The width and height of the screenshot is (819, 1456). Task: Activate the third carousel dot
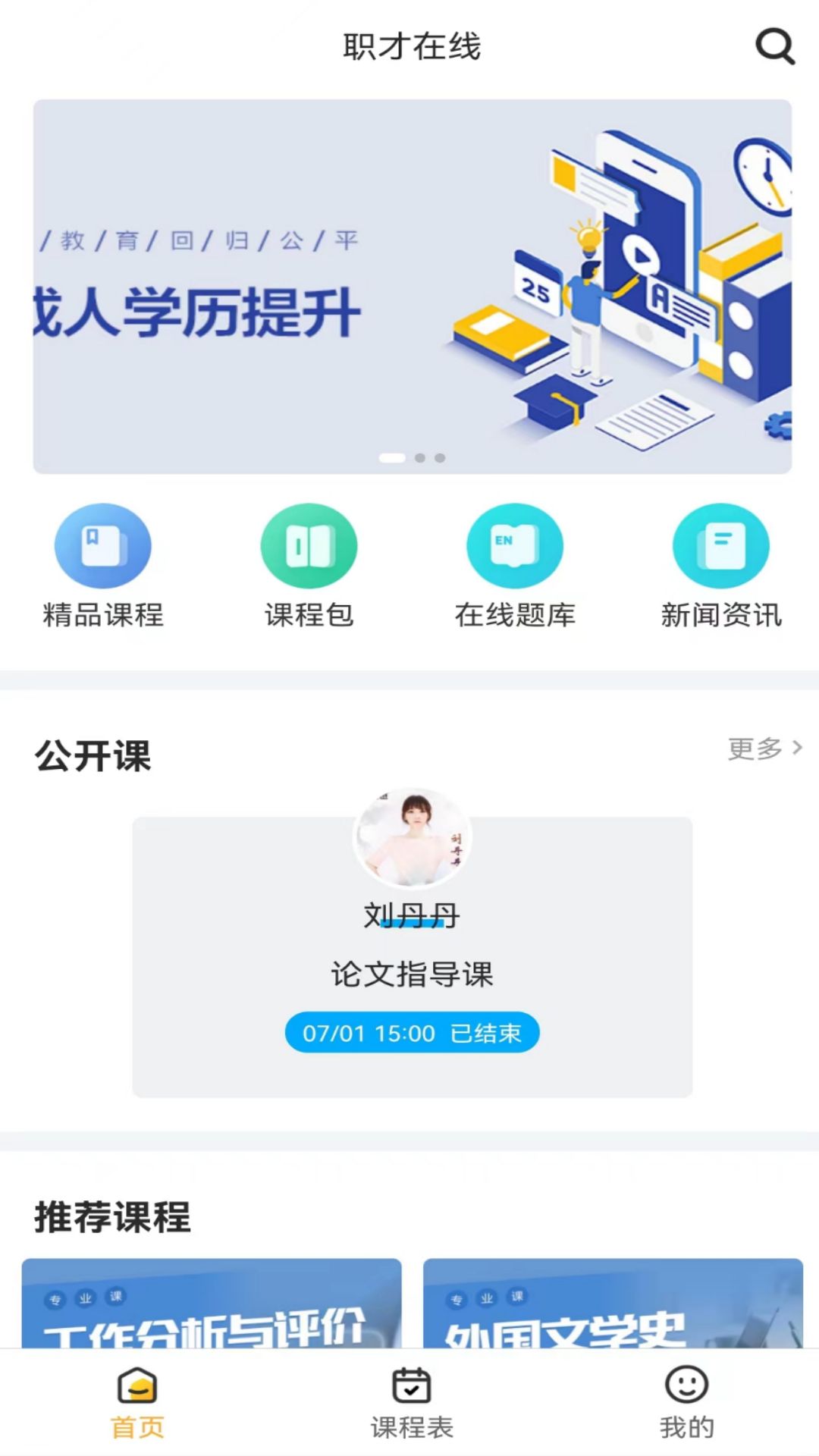coord(438,457)
